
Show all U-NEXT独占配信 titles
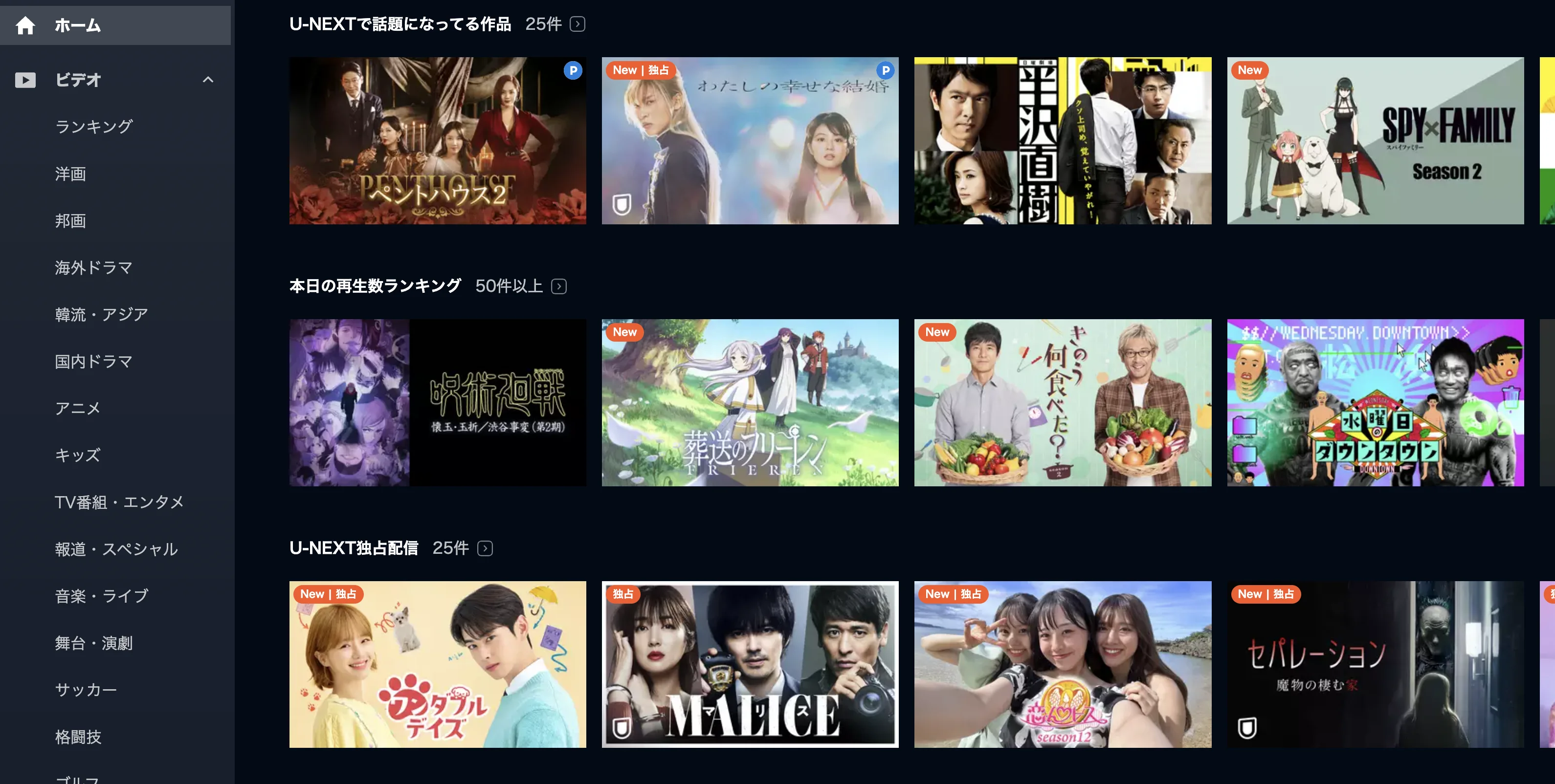click(486, 548)
